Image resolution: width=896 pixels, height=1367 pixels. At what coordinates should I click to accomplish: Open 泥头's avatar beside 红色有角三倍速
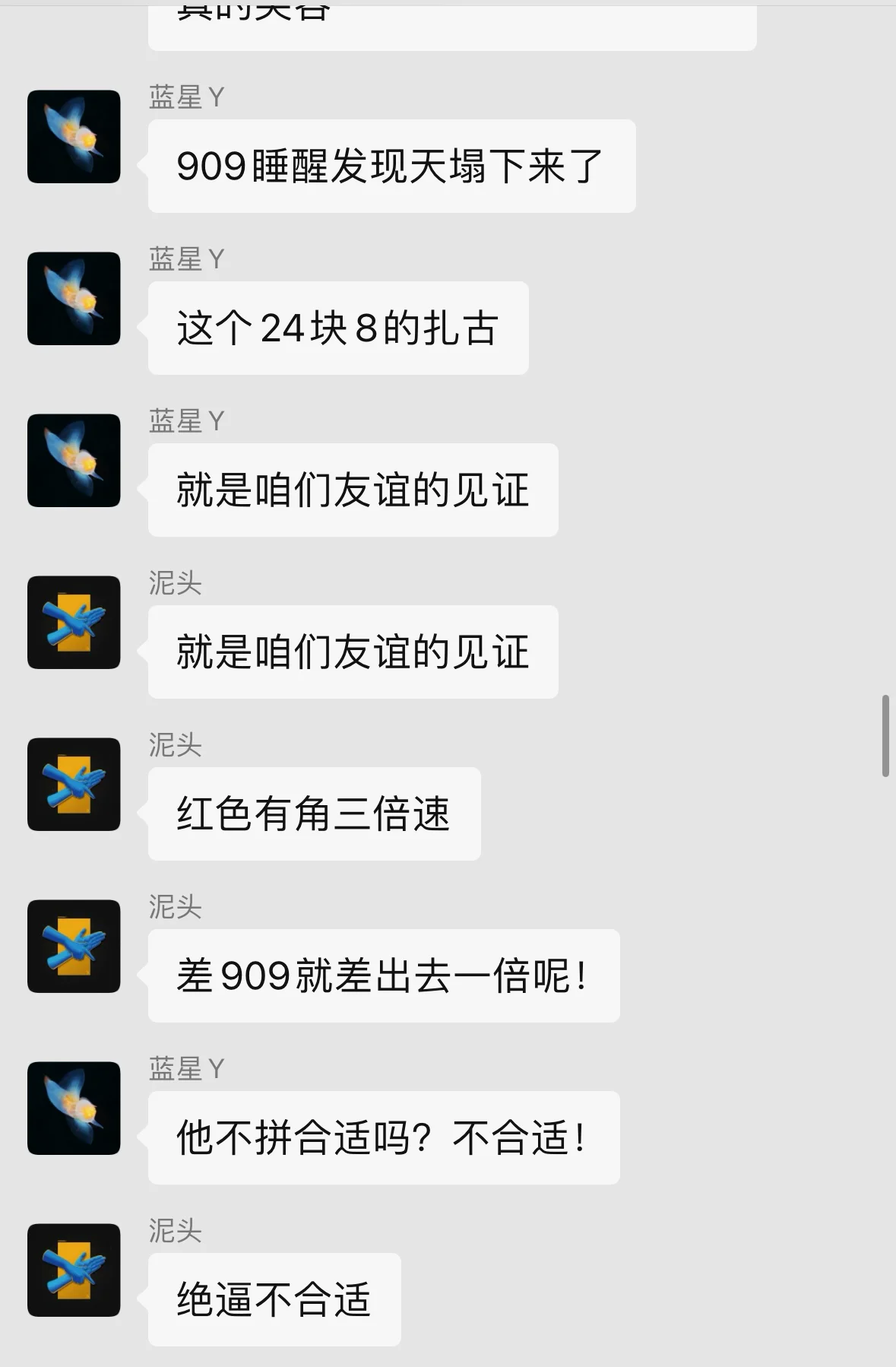click(74, 785)
